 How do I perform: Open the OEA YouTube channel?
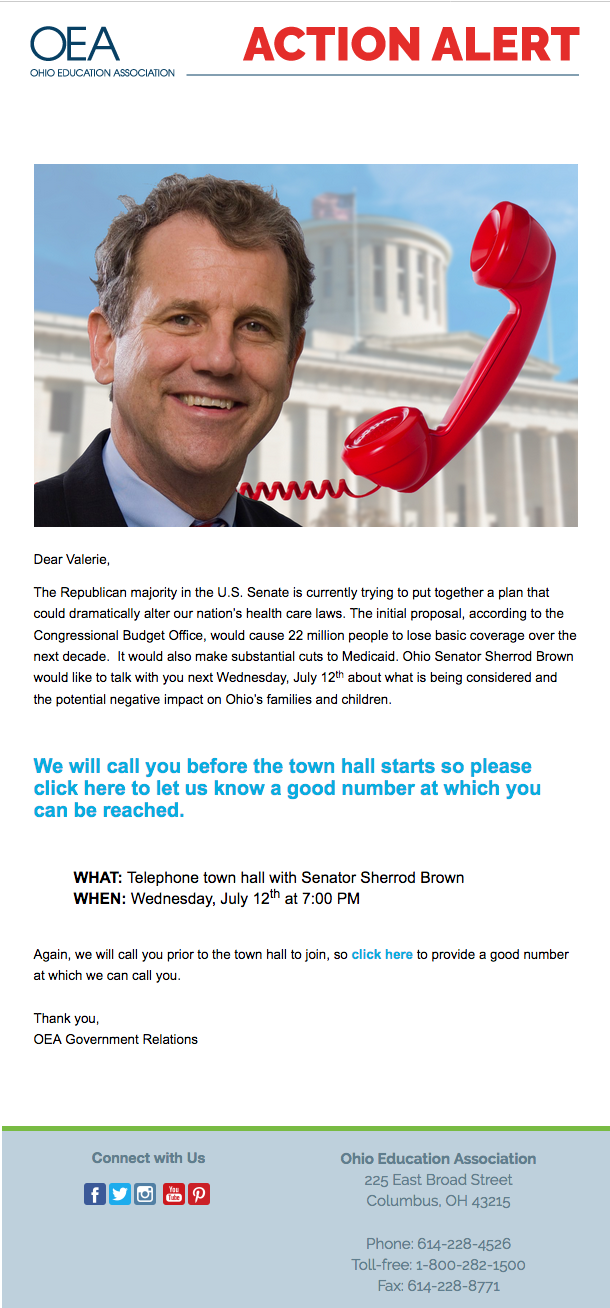[x=173, y=1194]
